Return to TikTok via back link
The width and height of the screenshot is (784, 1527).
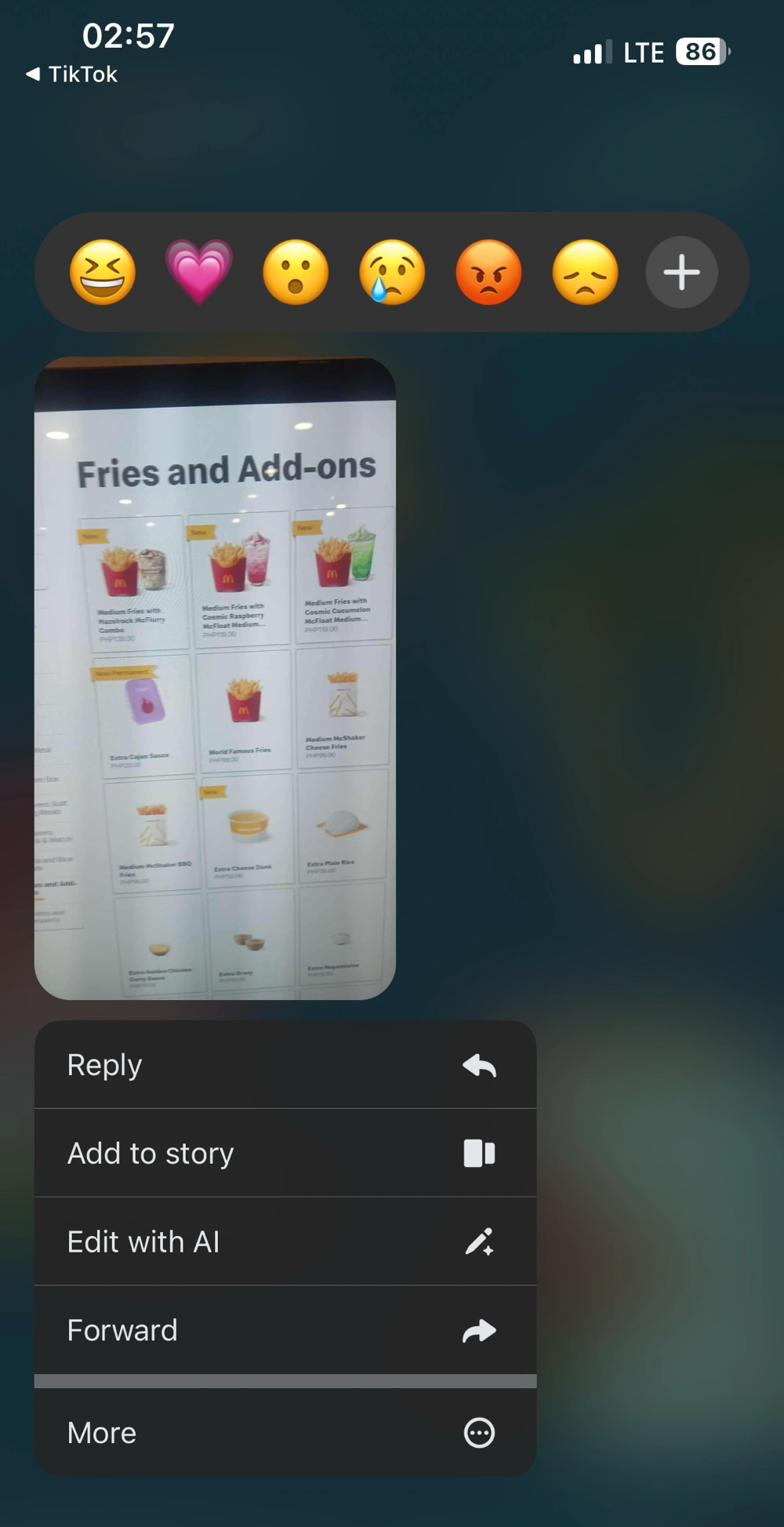pyautogui.click(x=72, y=75)
